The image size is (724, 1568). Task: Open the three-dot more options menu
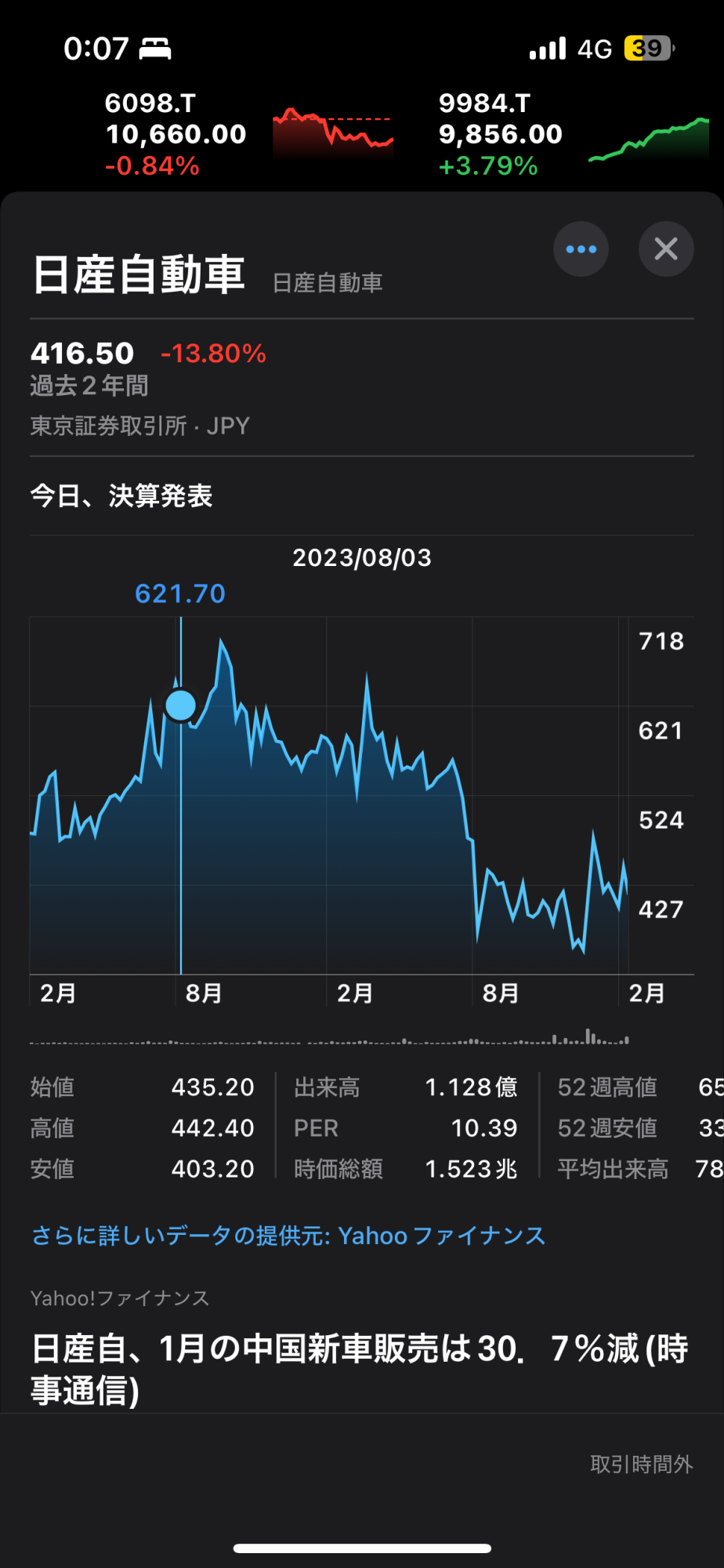pyautogui.click(x=581, y=249)
